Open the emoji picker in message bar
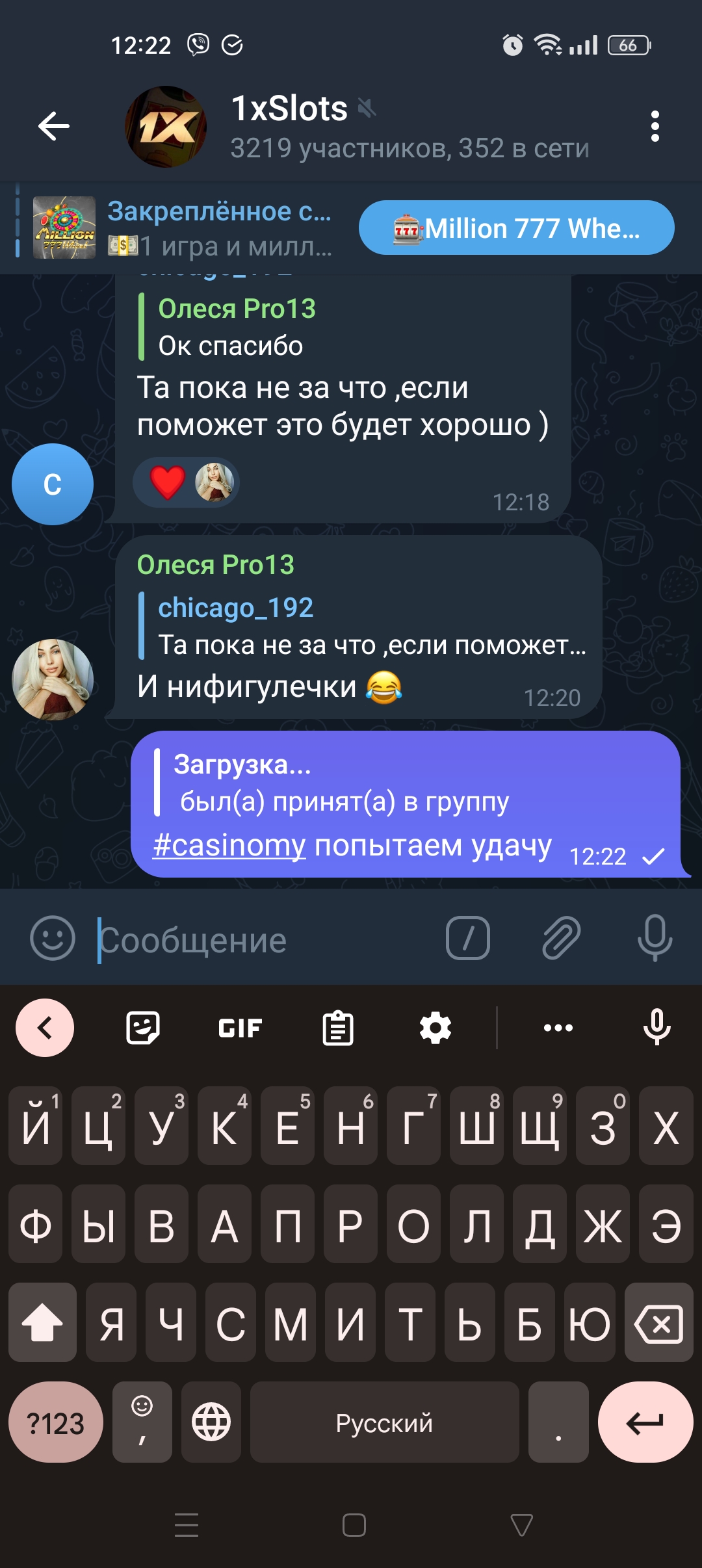The width and height of the screenshot is (702, 1568). (53, 938)
